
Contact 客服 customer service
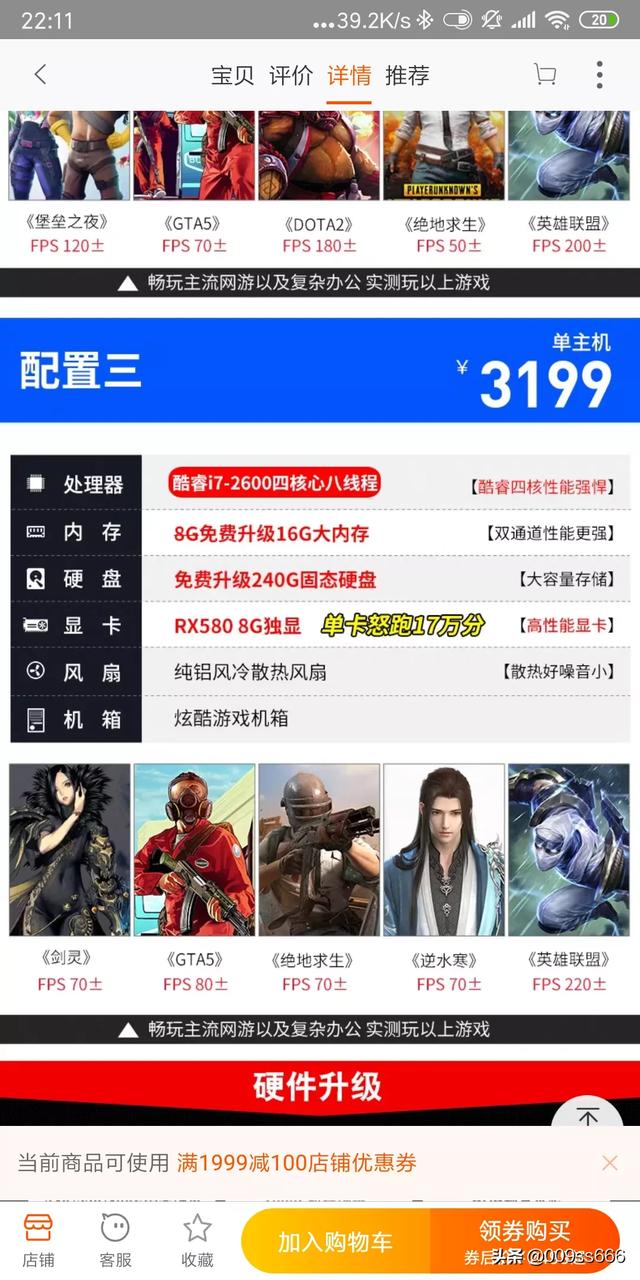pyautogui.click(x=116, y=1240)
